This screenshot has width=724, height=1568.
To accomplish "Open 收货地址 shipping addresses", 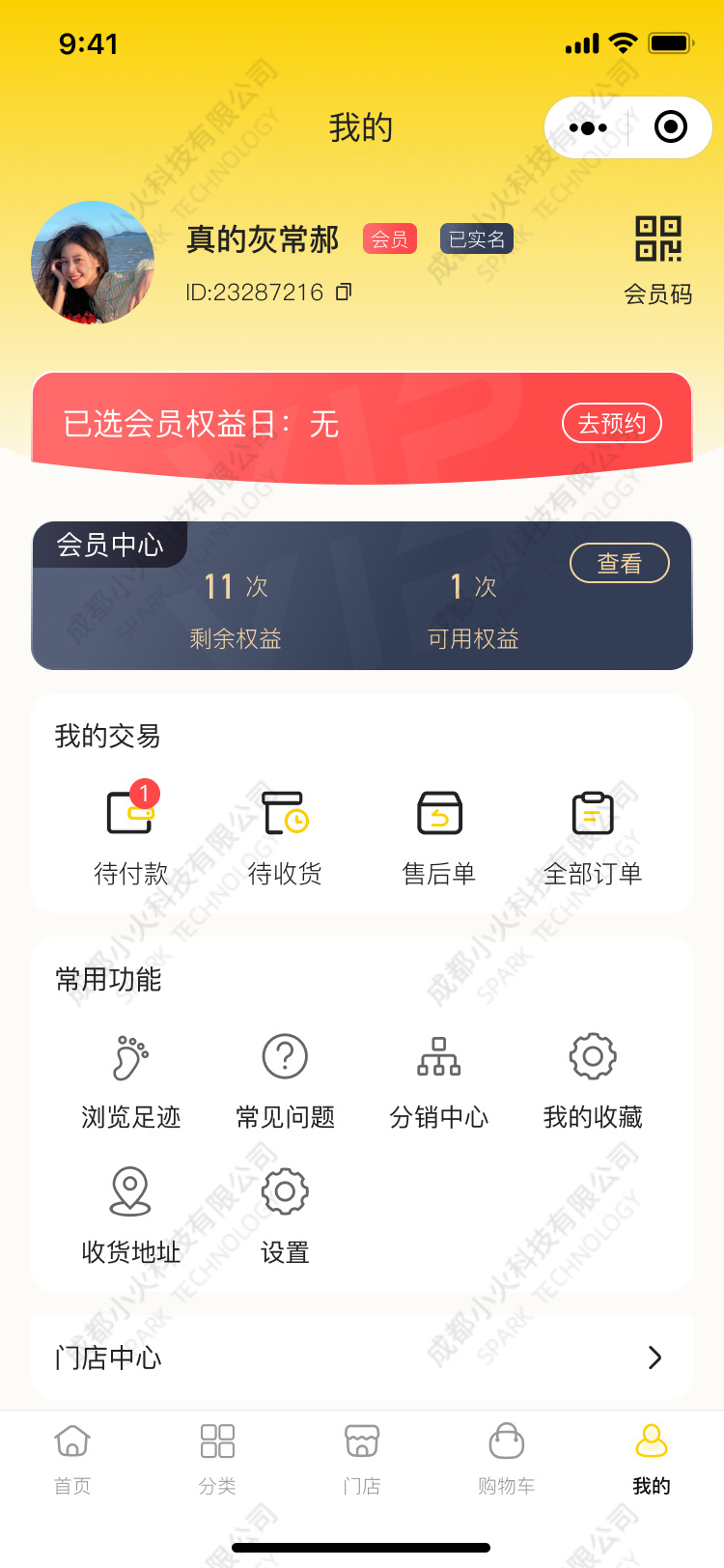I will (x=131, y=1217).
